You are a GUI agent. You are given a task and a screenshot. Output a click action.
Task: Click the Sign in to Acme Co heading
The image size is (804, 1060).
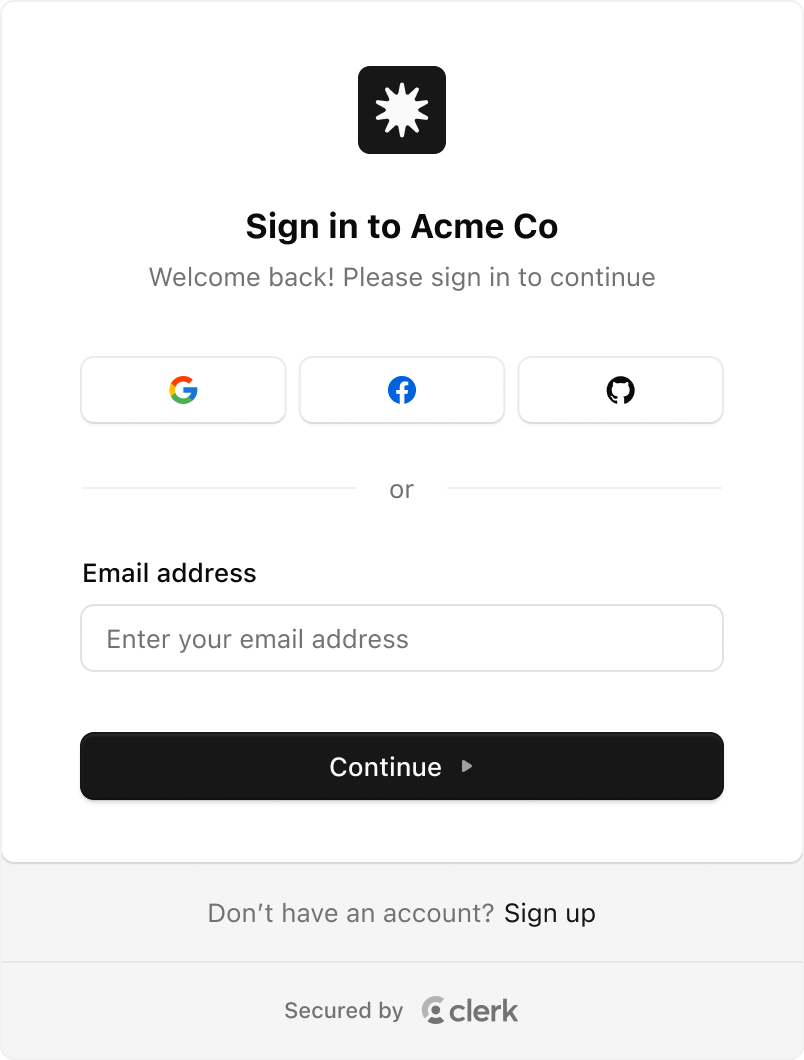[x=402, y=227]
